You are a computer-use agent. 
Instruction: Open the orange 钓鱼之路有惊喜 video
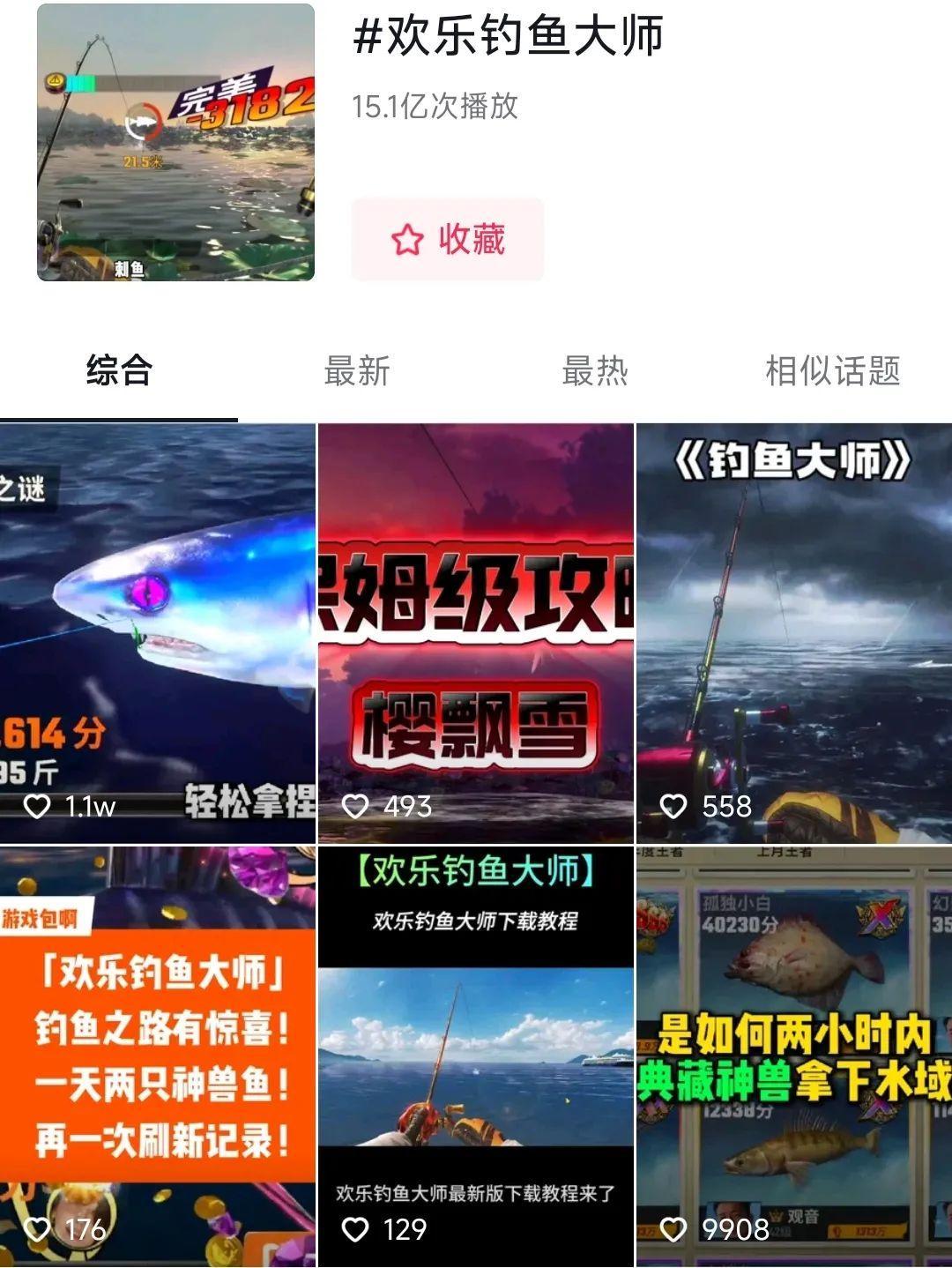coord(158,1056)
